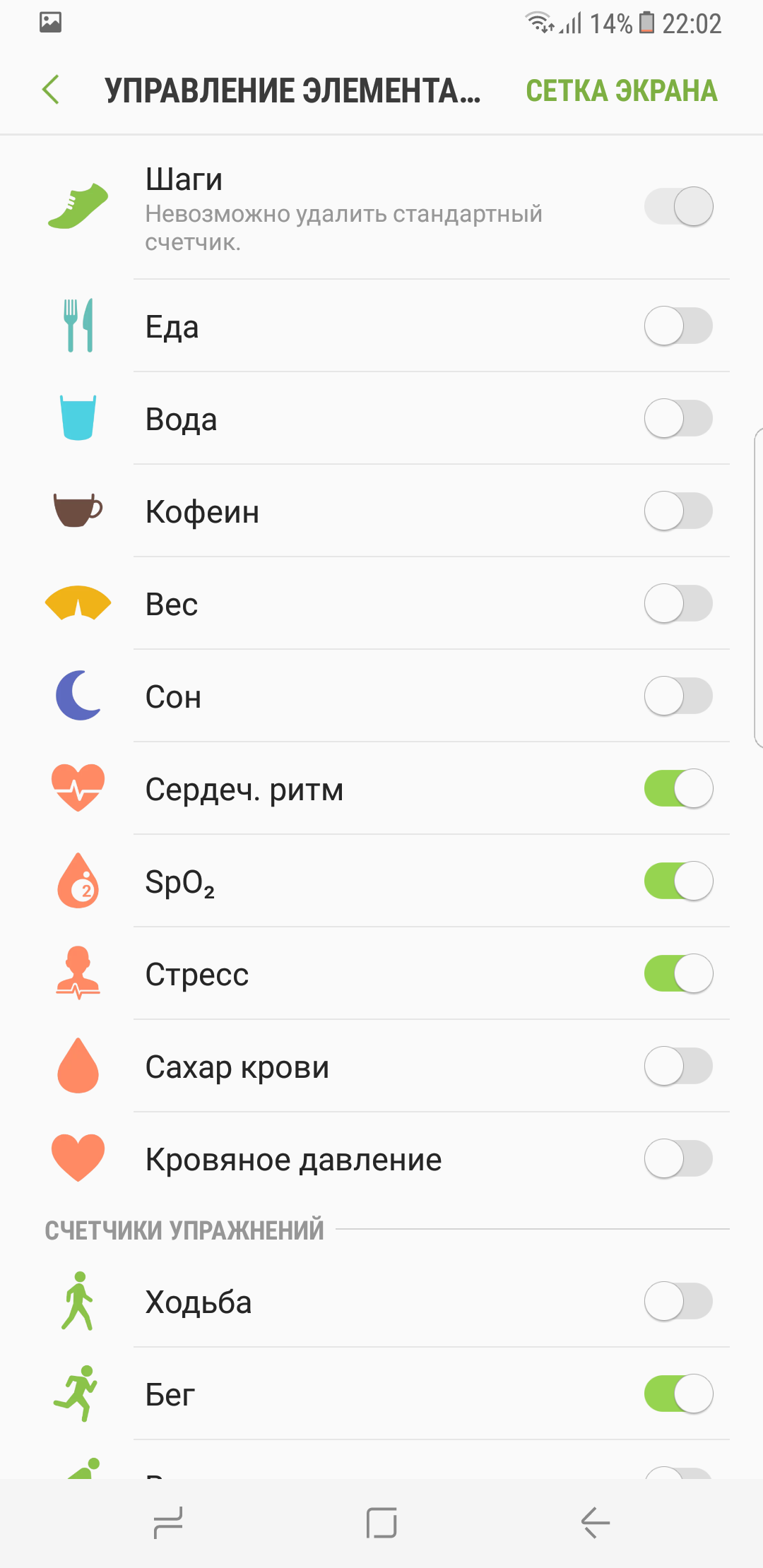Switch on the Сон tracker
763x1568 pixels.
(x=678, y=696)
